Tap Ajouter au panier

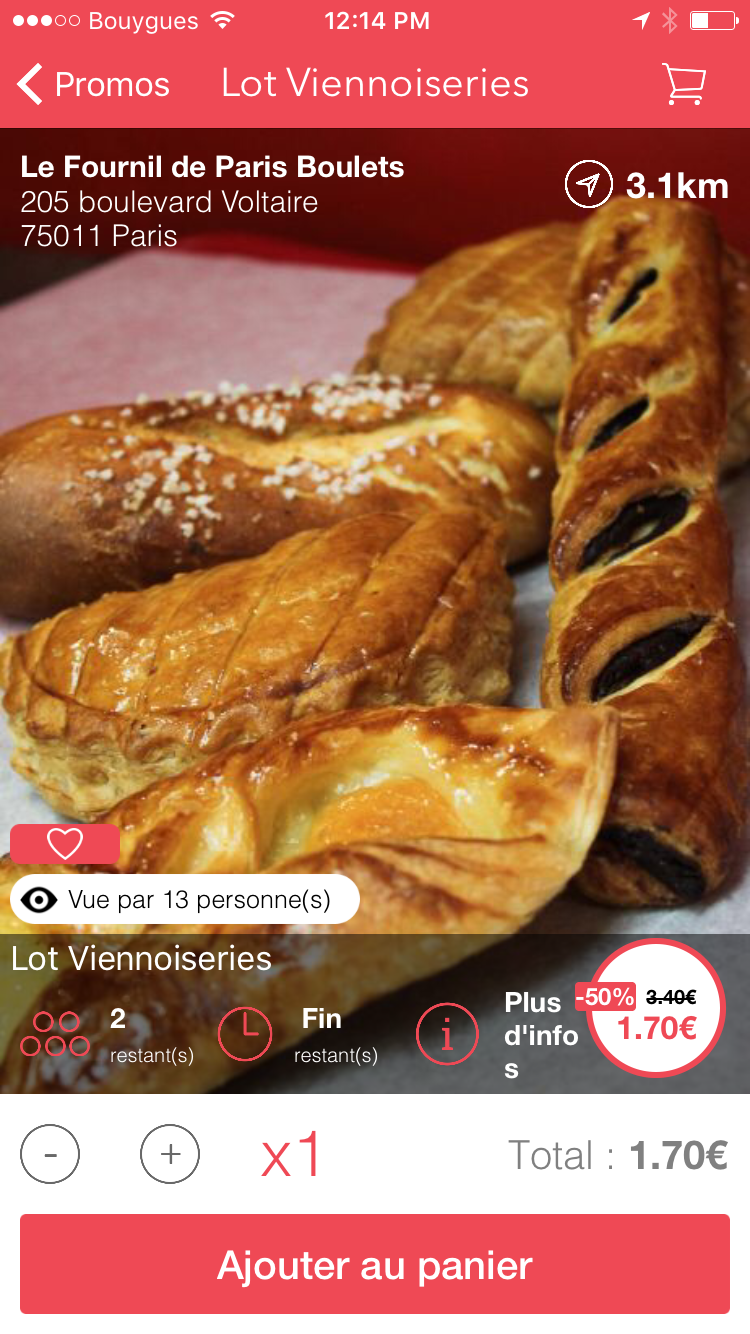(x=375, y=1264)
